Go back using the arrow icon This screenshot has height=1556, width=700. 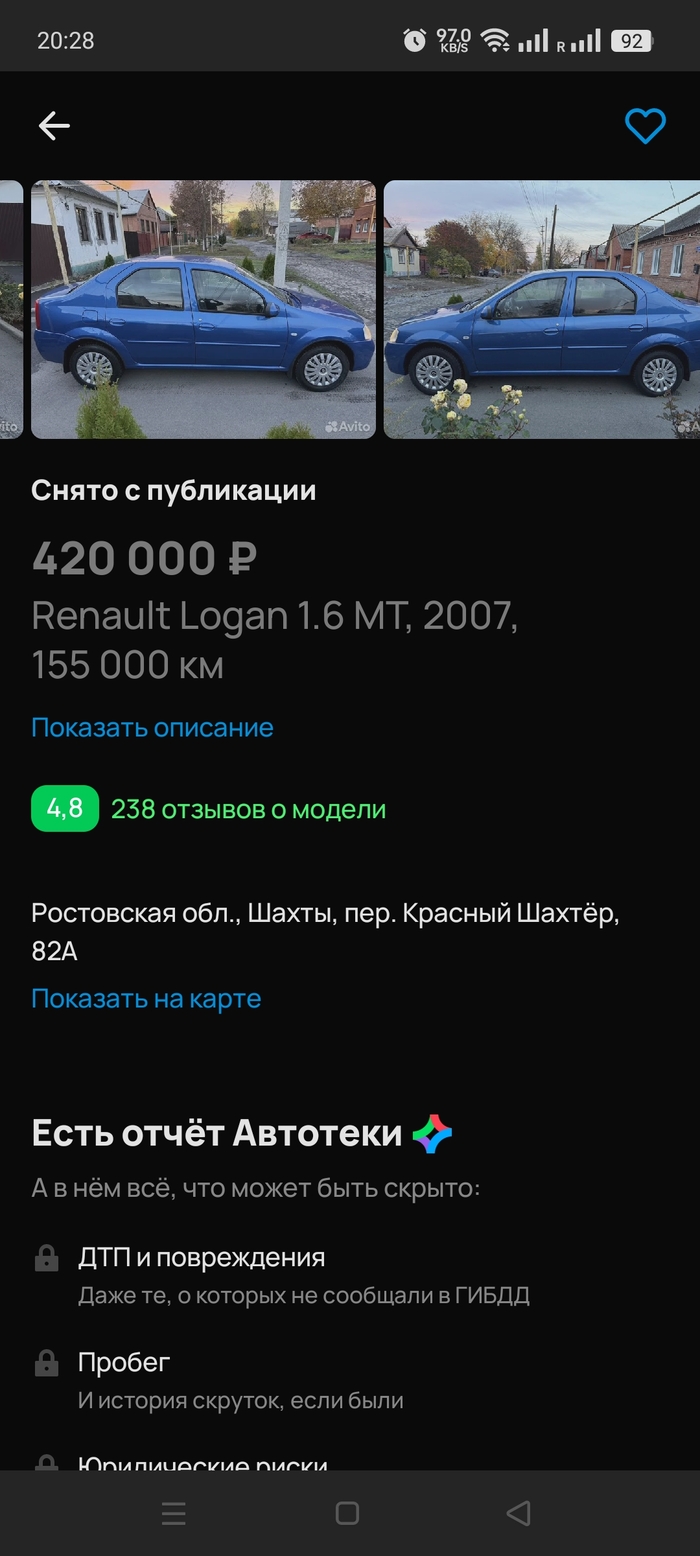(54, 126)
